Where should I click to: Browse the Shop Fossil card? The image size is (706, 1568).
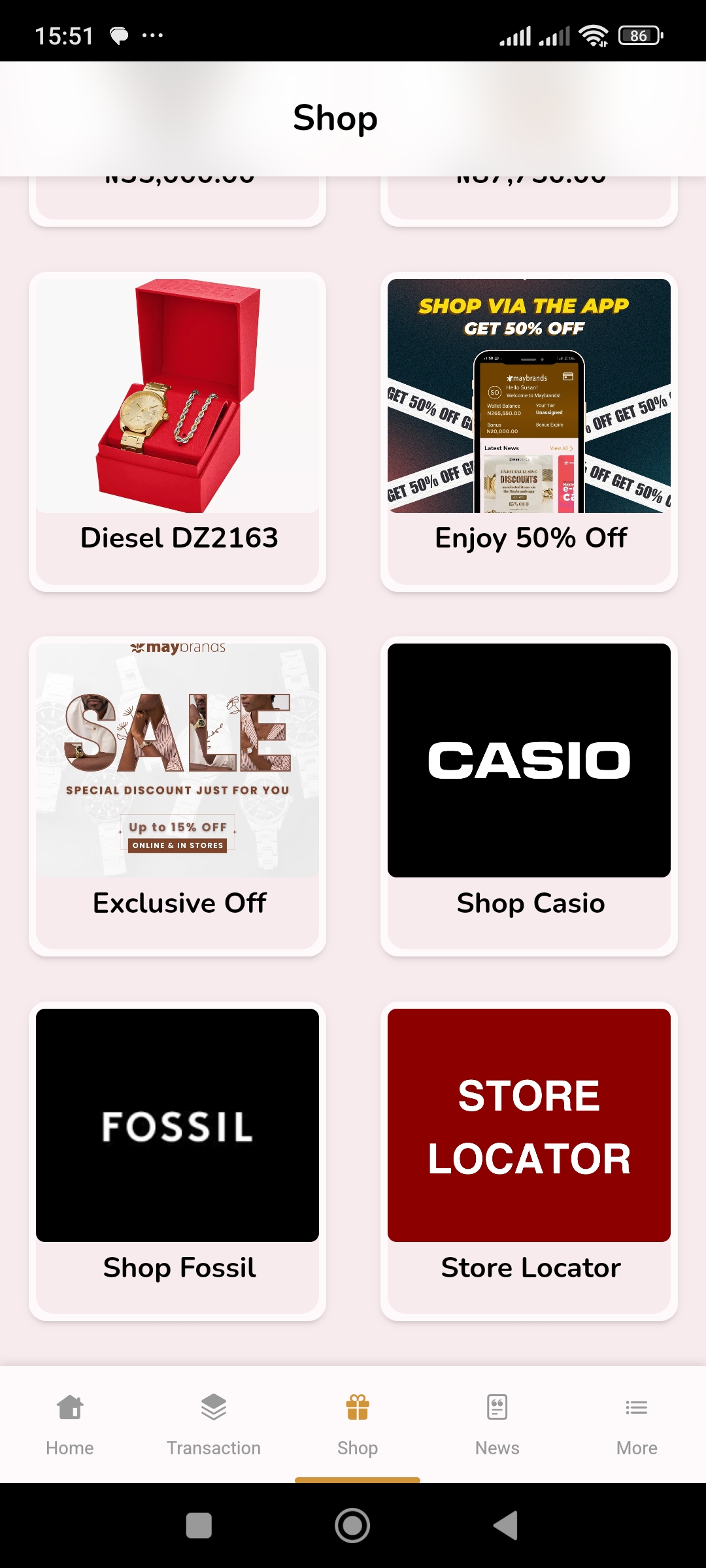[x=177, y=1160]
